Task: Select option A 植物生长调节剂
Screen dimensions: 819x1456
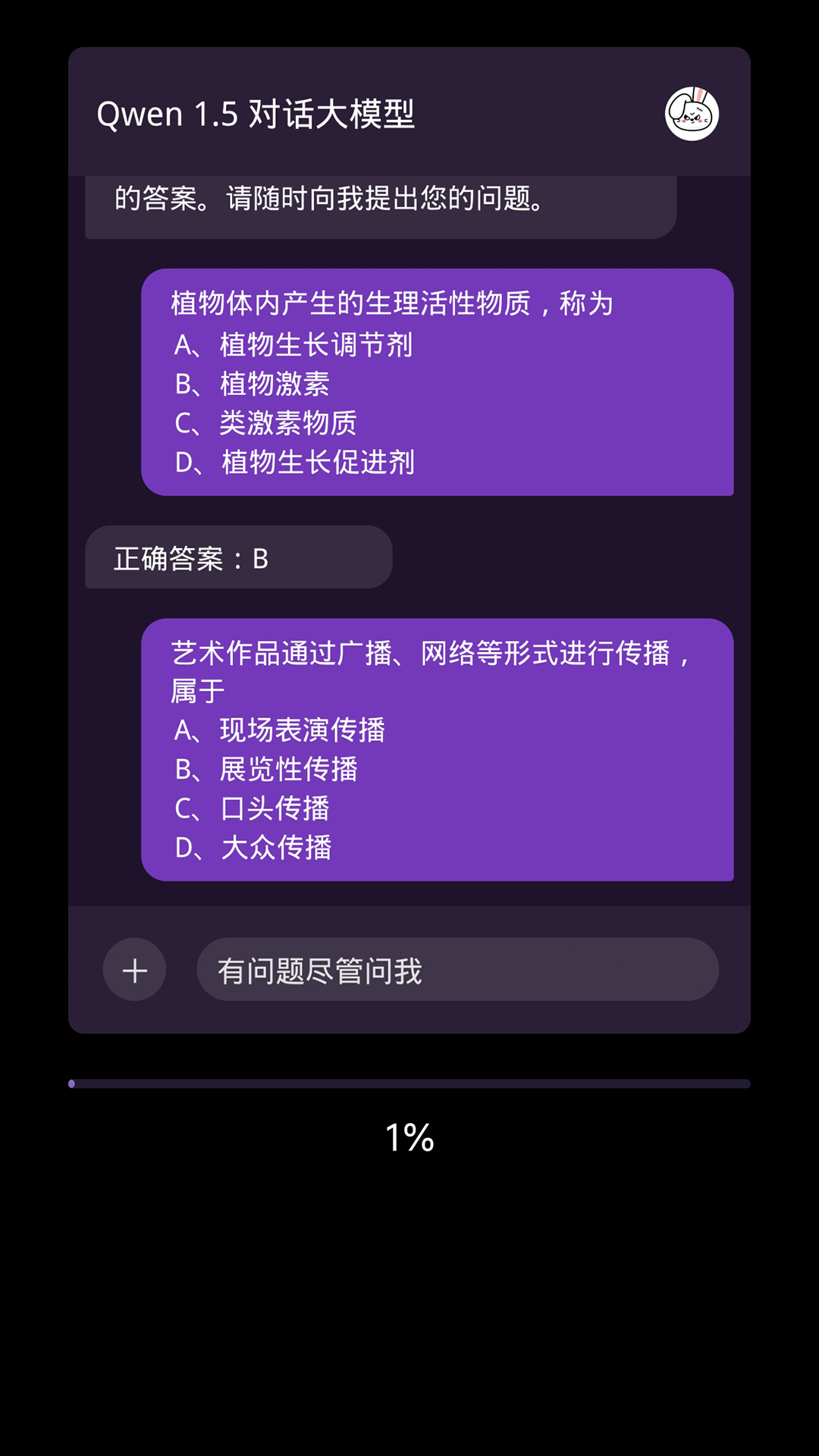Action: click(294, 345)
